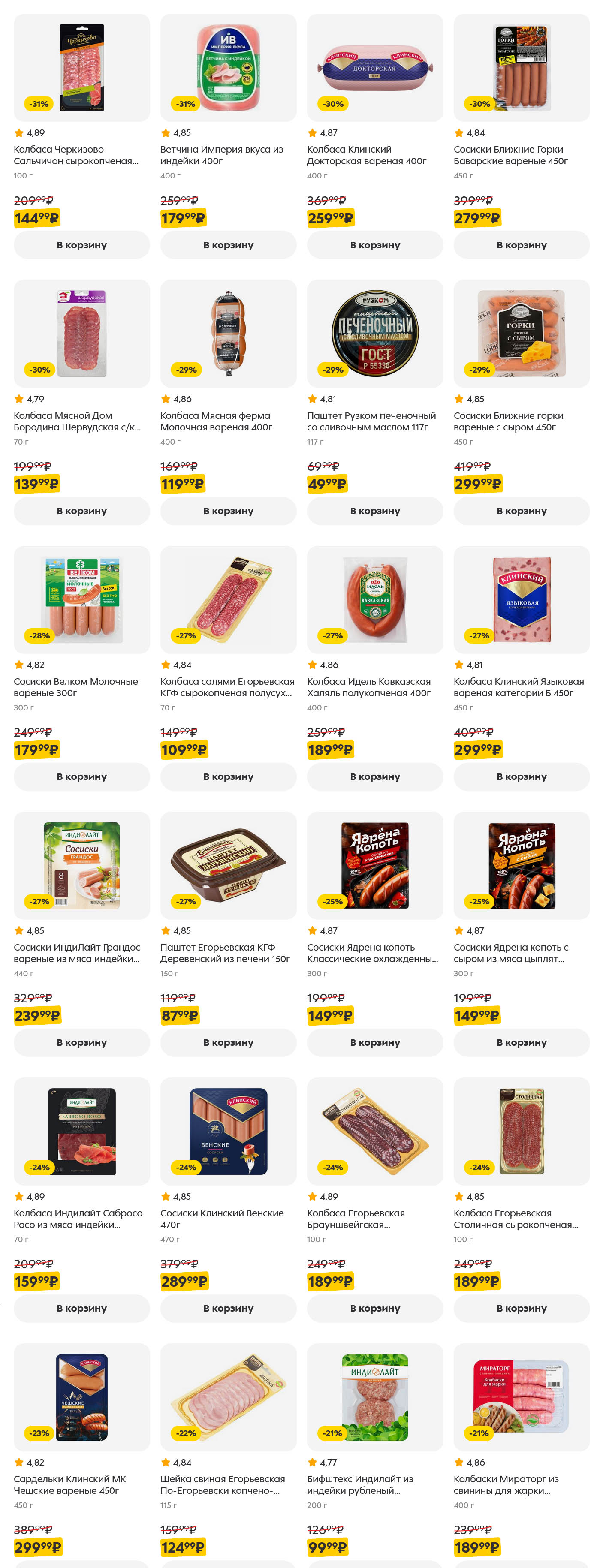The width and height of the screenshot is (606, 1568).
Task: View Колбаса Идель Кавказская Халяль details
Action: pos(368,687)
